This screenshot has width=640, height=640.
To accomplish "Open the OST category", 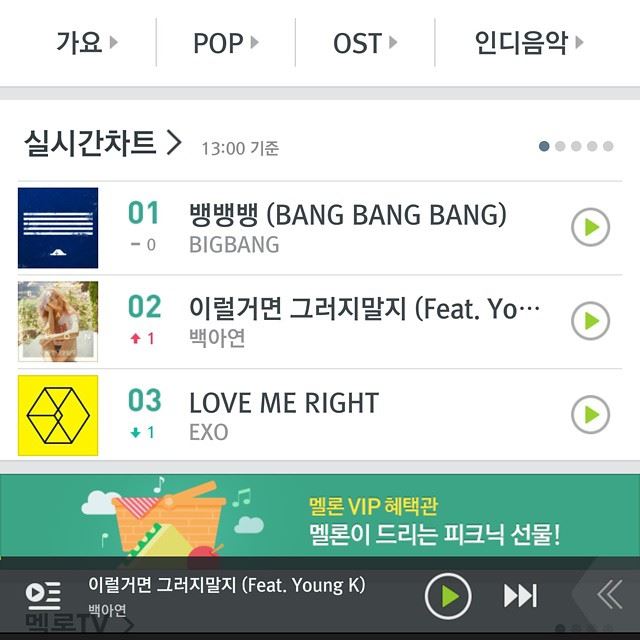I will click(365, 43).
